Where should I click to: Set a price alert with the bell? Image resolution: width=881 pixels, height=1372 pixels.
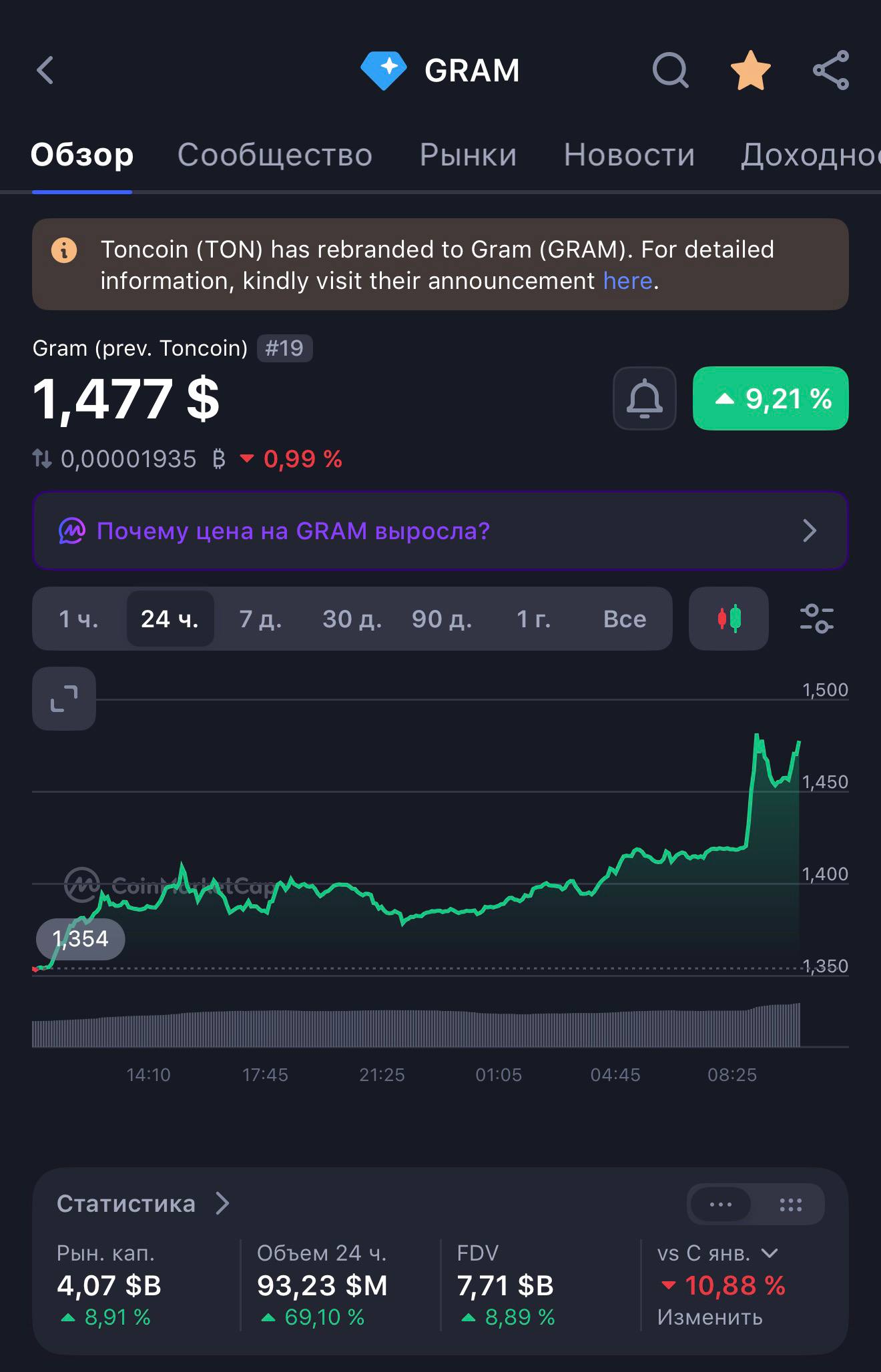point(645,398)
